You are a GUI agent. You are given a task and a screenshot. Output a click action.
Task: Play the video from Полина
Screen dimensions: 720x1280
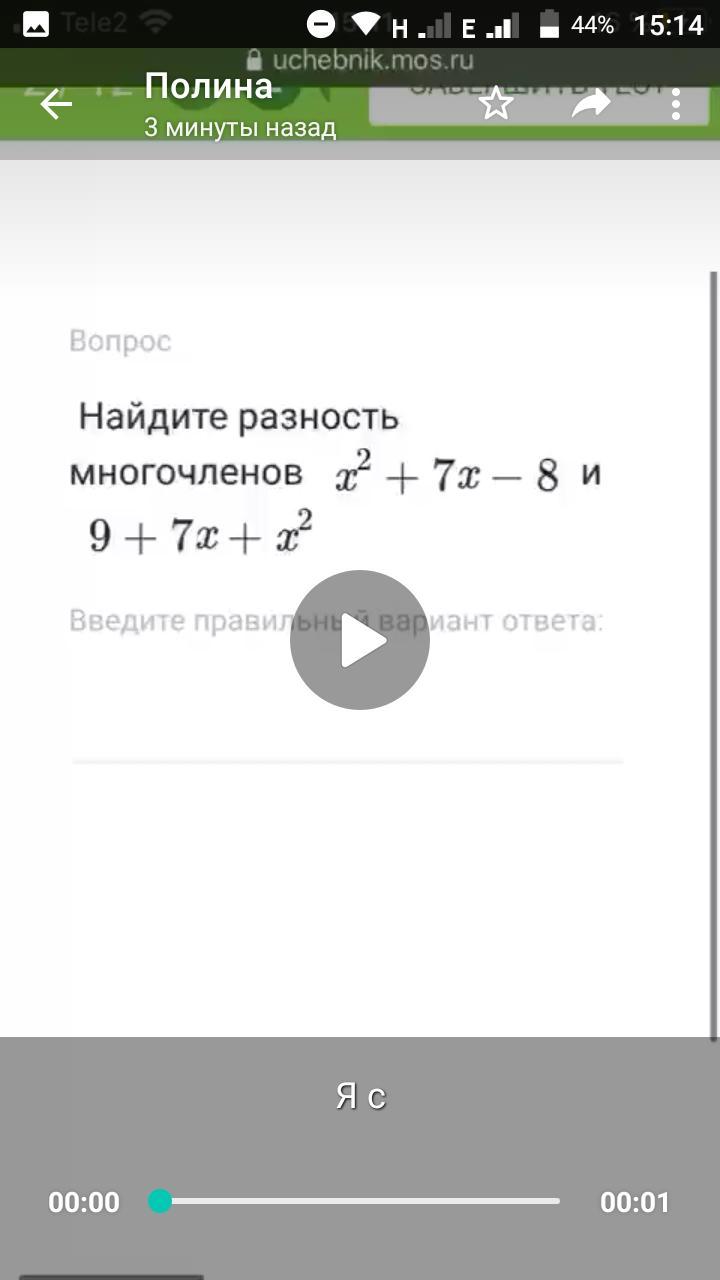point(360,641)
